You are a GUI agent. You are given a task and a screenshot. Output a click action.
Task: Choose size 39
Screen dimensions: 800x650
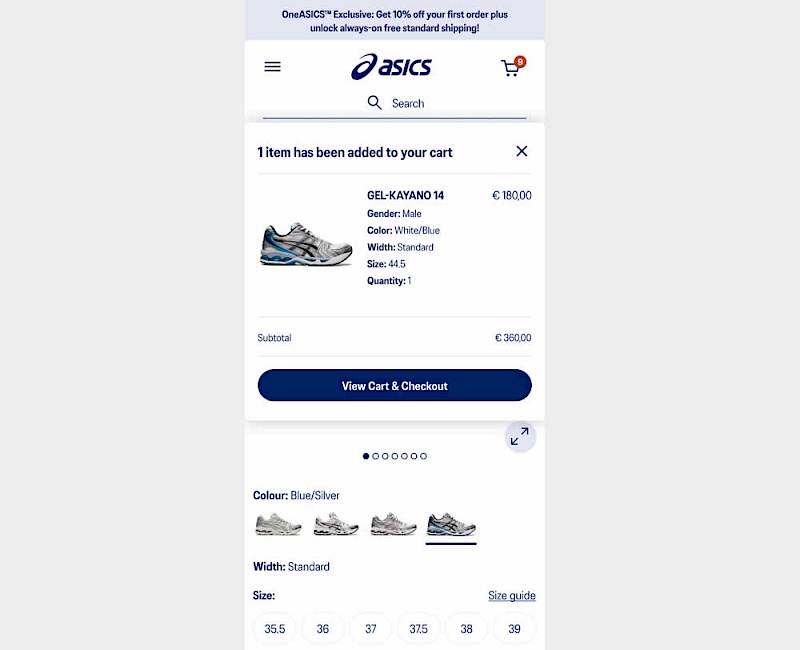(x=514, y=629)
